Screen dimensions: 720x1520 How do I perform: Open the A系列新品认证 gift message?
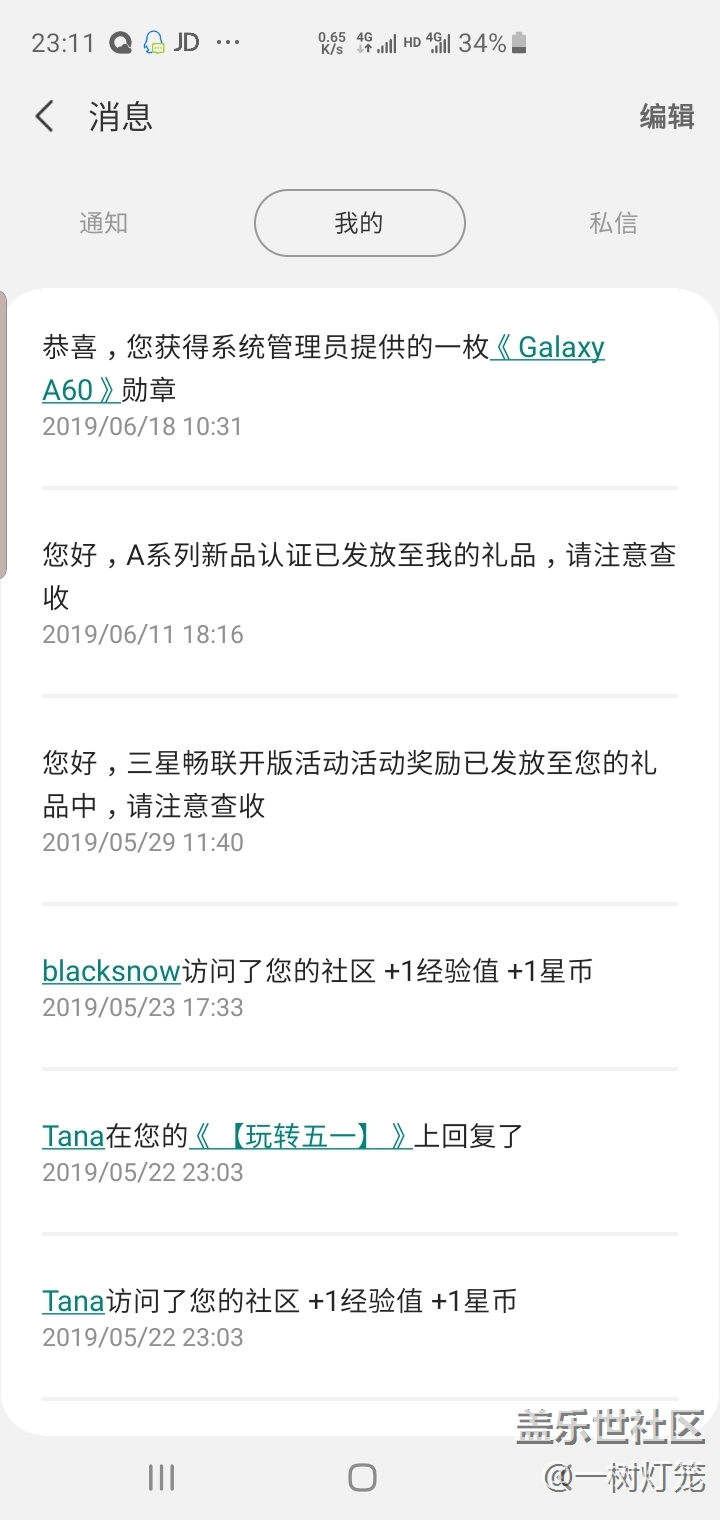pyautogui.click(x=360, y=593)
